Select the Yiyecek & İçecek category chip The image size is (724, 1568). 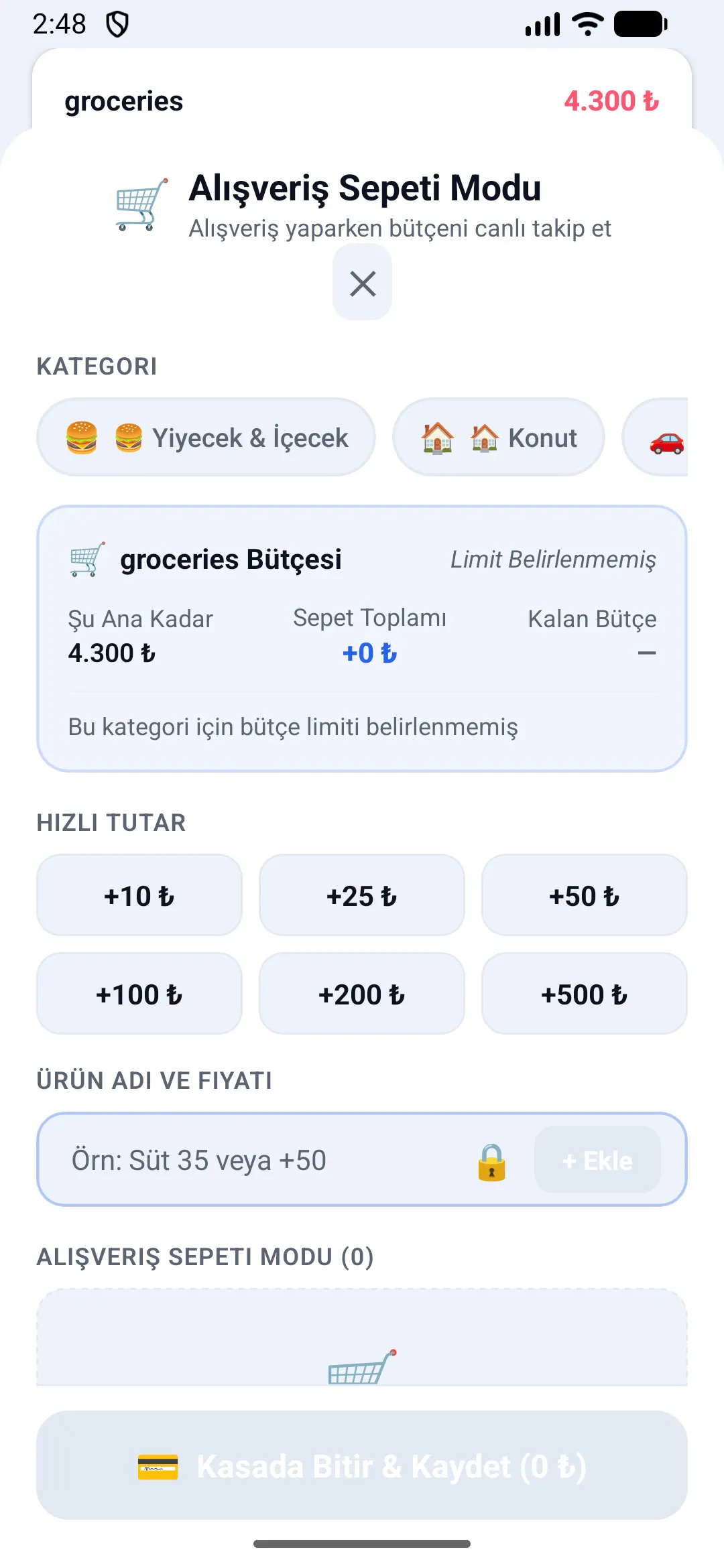tap(206, 438)
